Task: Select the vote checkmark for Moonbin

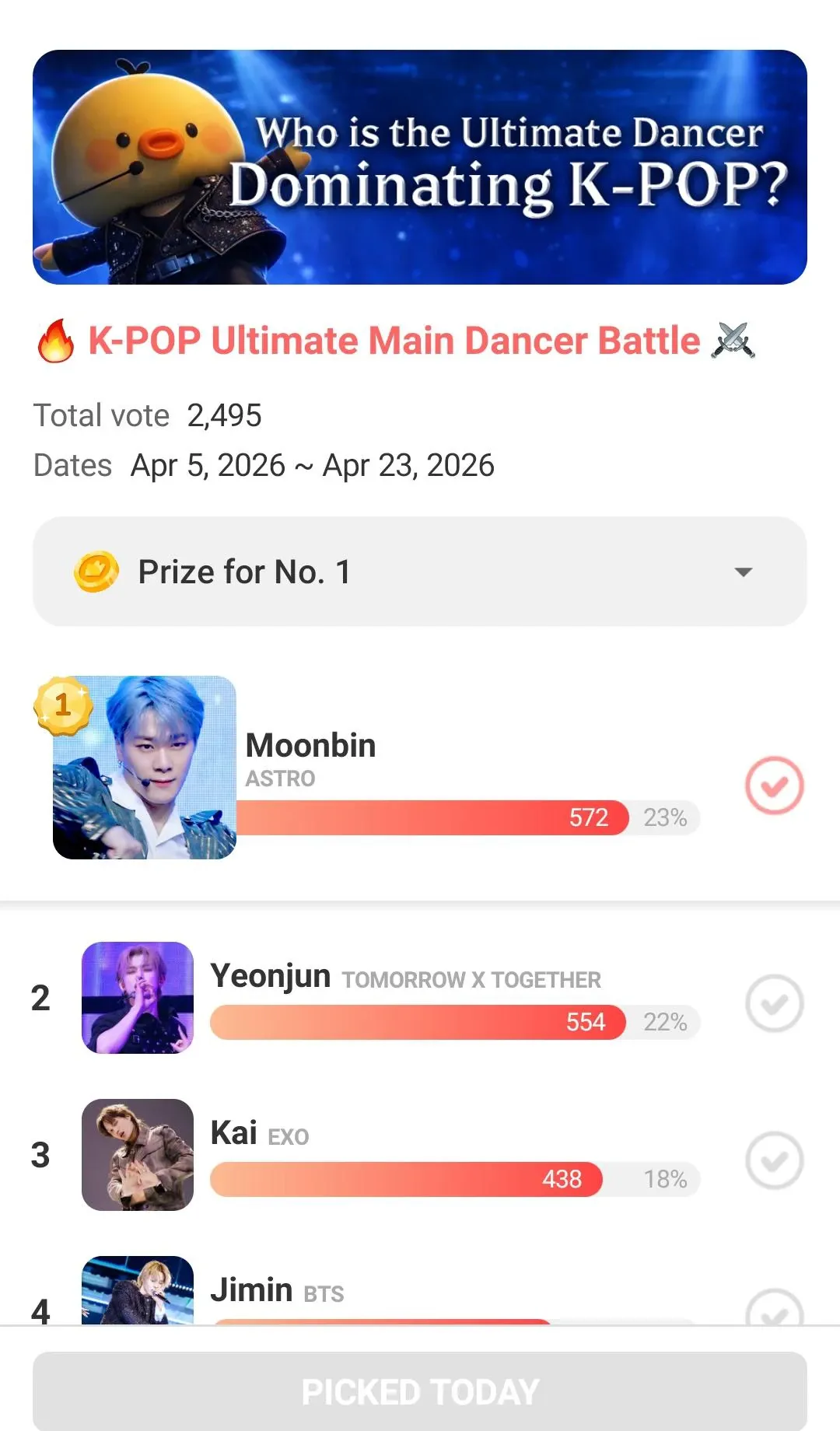Action: click(x=774, y=785)
